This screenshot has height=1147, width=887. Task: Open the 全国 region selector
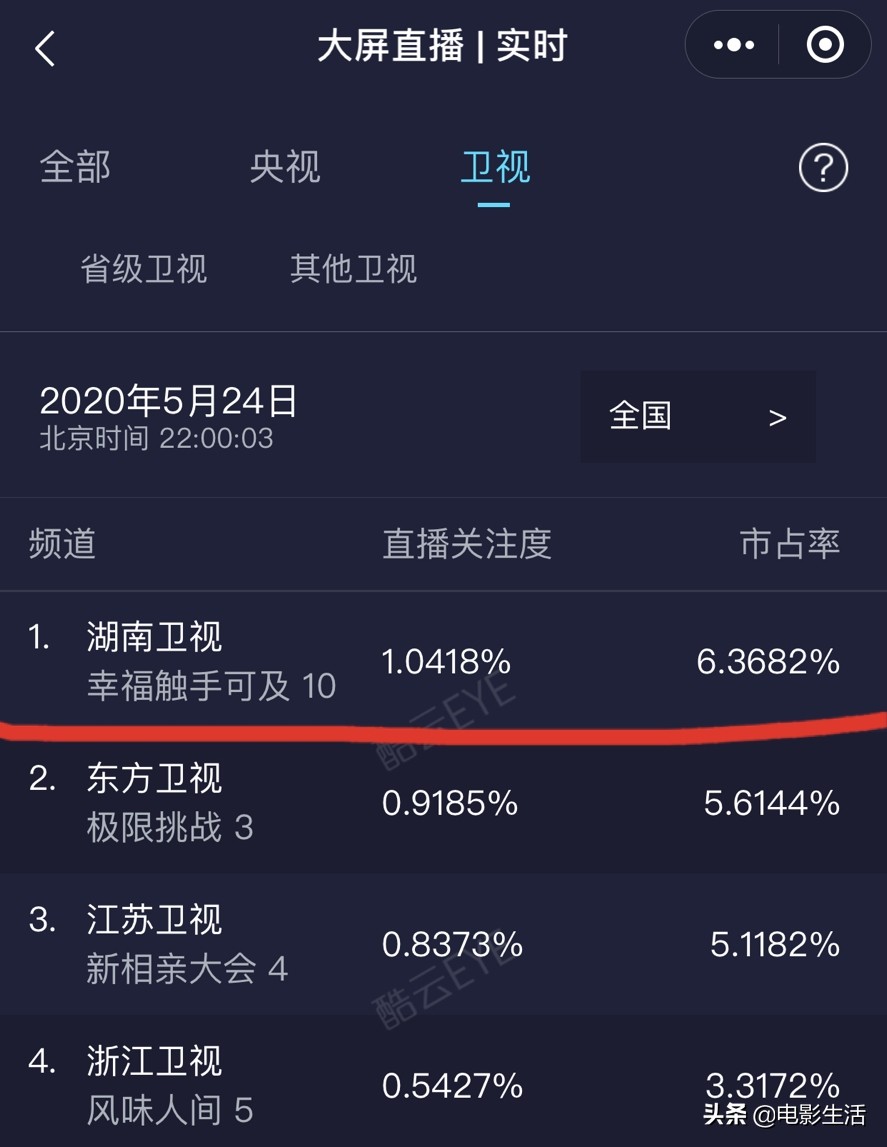(697, 416)
